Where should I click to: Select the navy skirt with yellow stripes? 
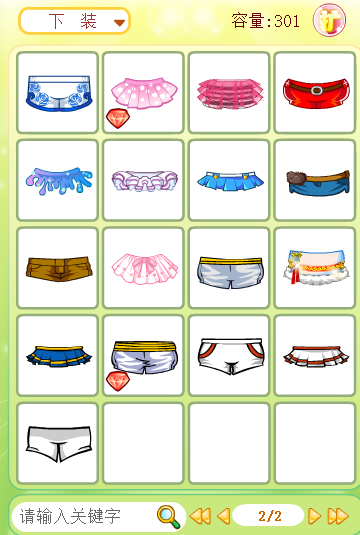58,355
